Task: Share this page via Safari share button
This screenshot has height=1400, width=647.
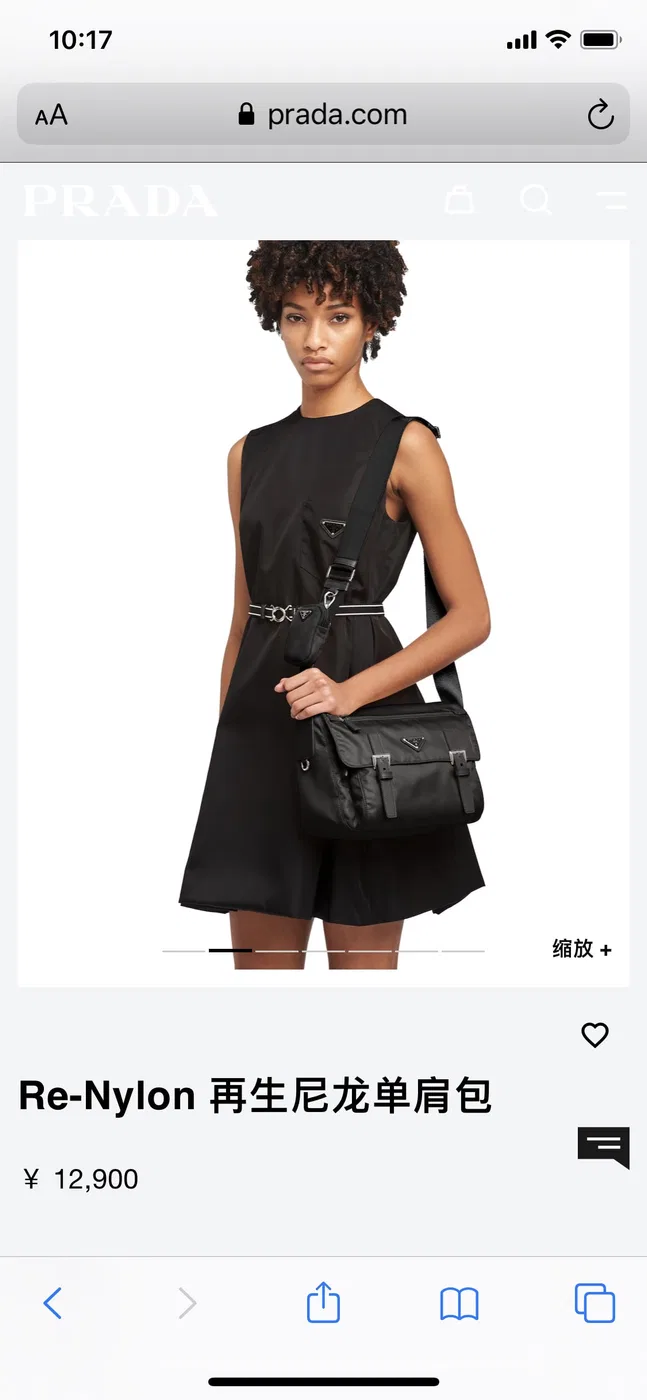Action: tap(323, 1302)
